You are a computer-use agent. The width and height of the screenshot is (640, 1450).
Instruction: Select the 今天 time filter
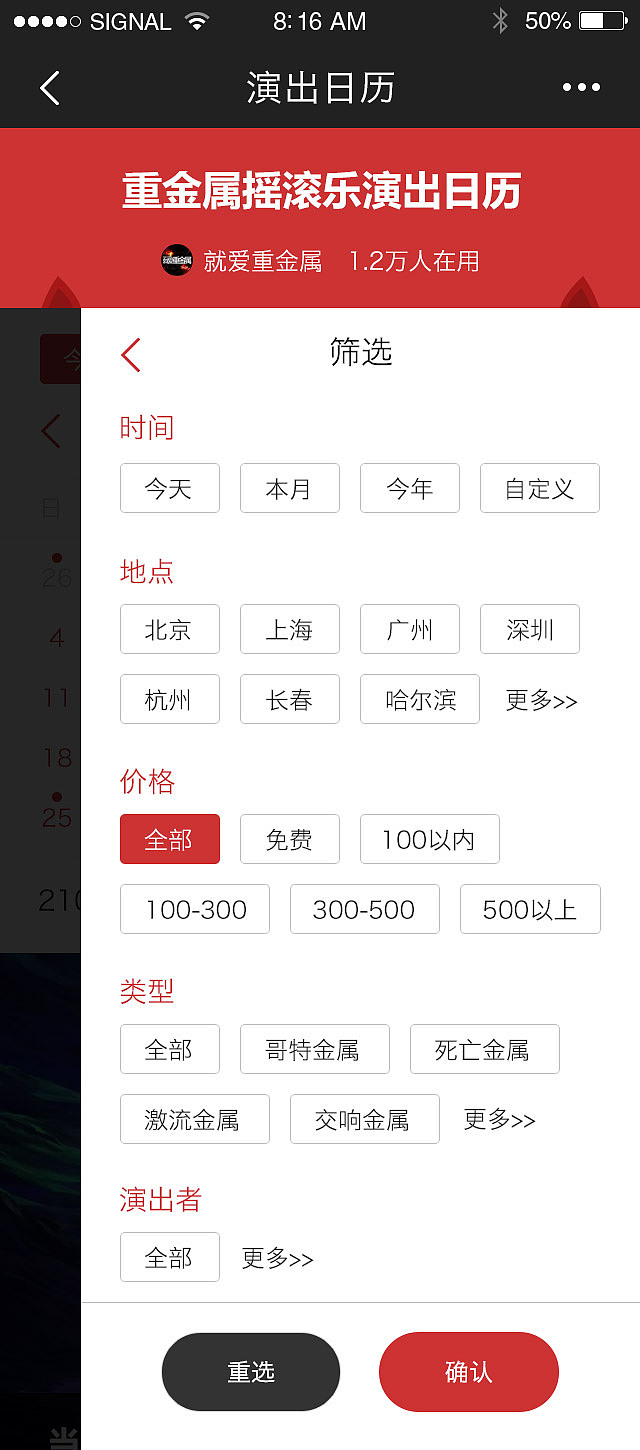point(169,488)
